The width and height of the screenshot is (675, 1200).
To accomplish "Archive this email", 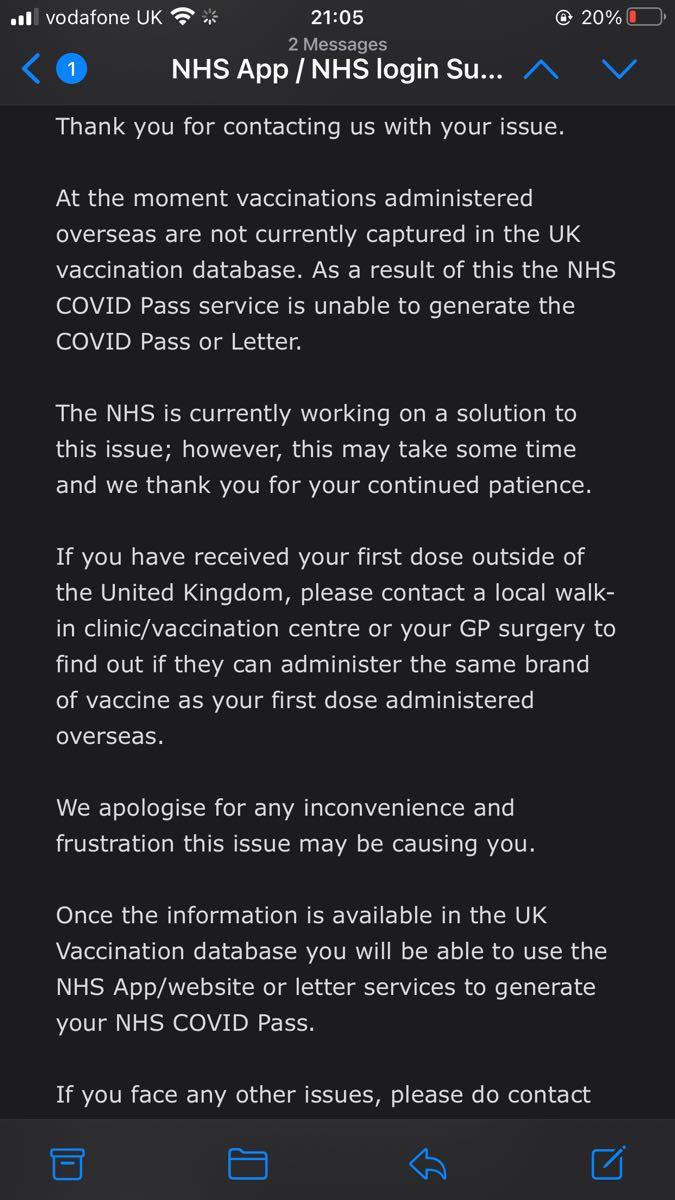I will pyautogui.click(x=68, y=1163).
